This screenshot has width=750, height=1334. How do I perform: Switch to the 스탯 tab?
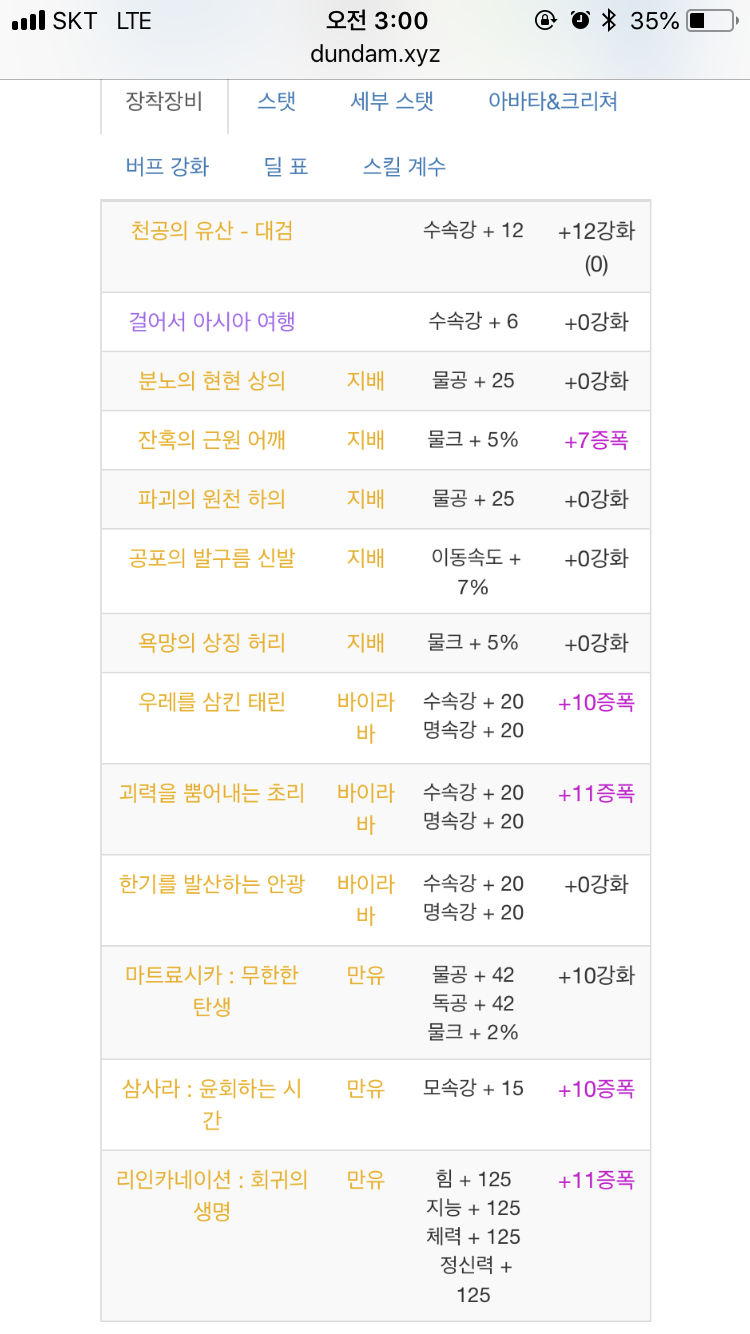tap(277, 102)
